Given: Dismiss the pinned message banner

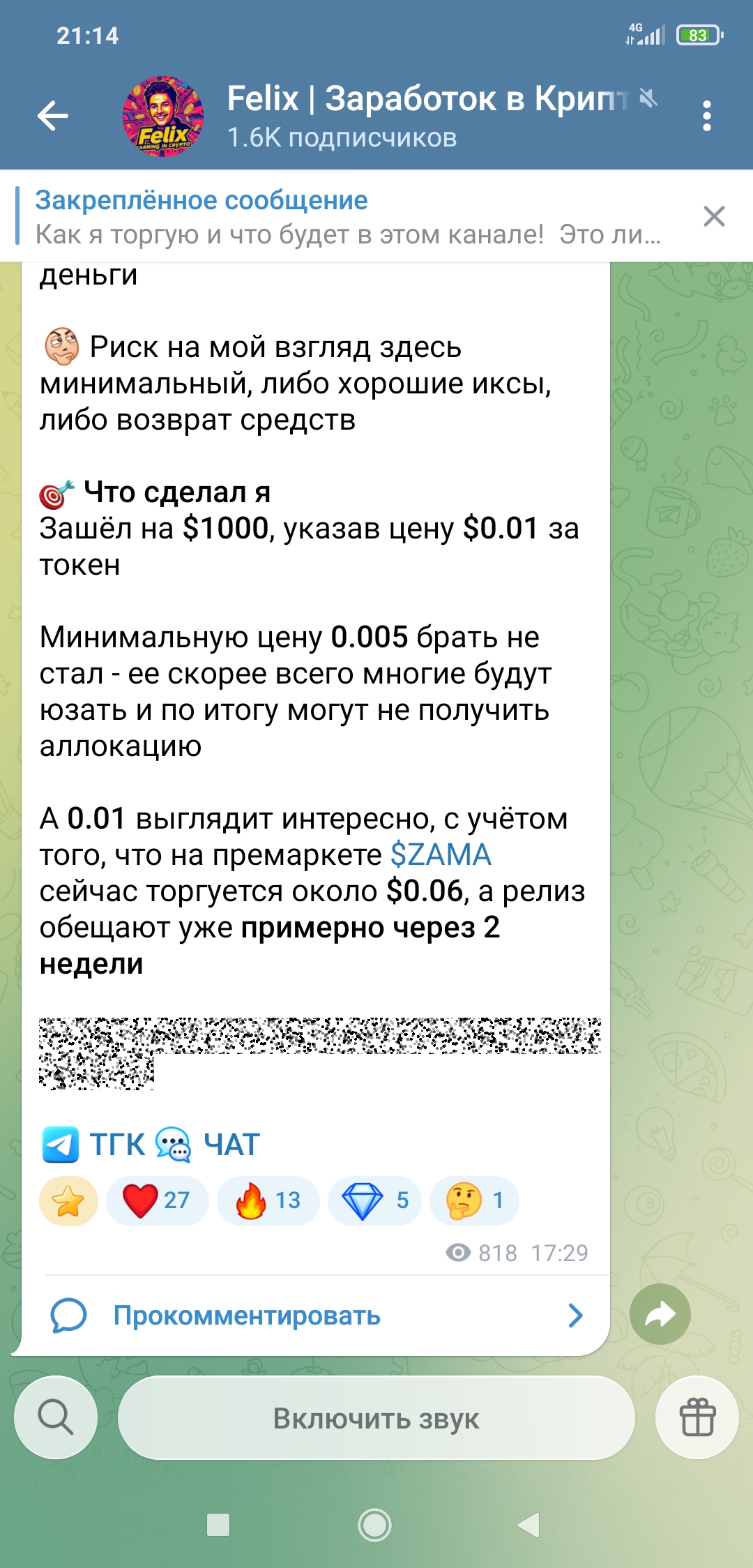Looking at the screenshot, I should (714, 216).
